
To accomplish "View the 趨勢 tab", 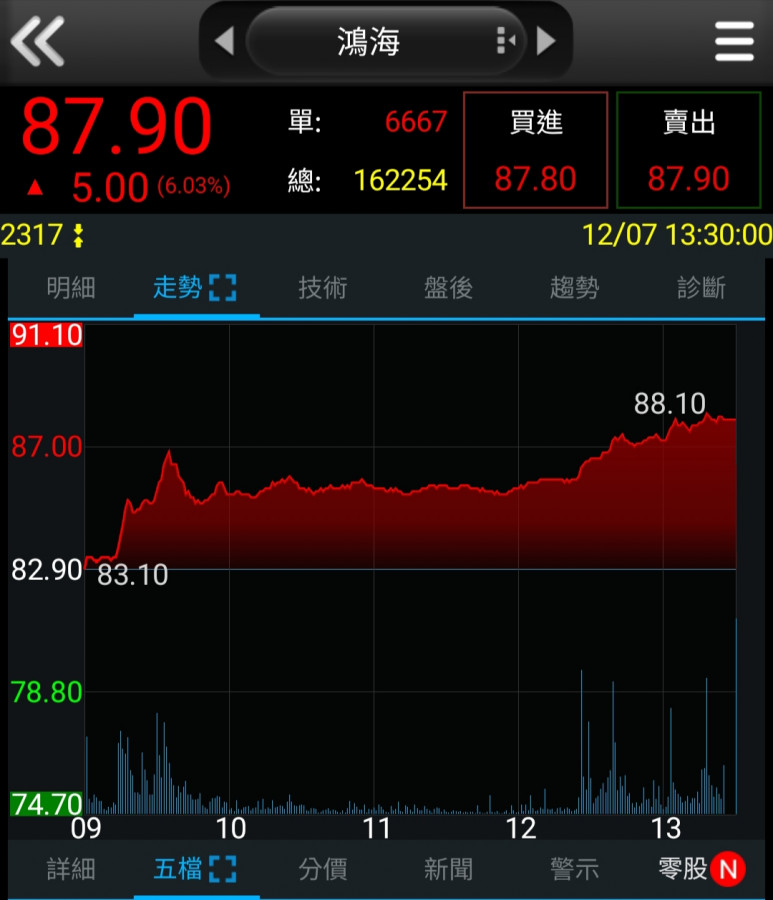I will click(574, 289).
